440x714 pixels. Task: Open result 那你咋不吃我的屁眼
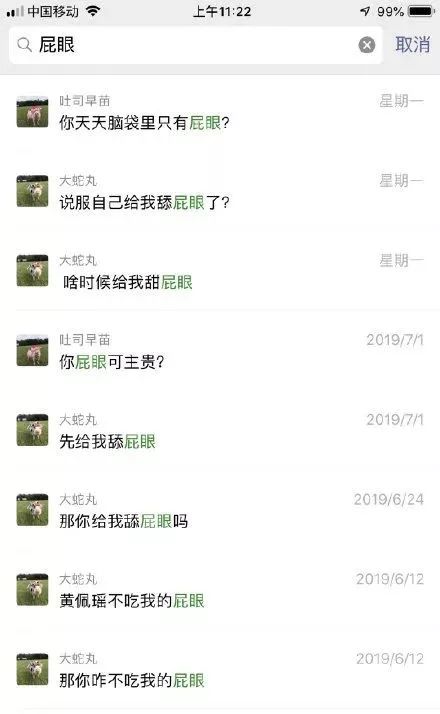[x=220, y=669]
